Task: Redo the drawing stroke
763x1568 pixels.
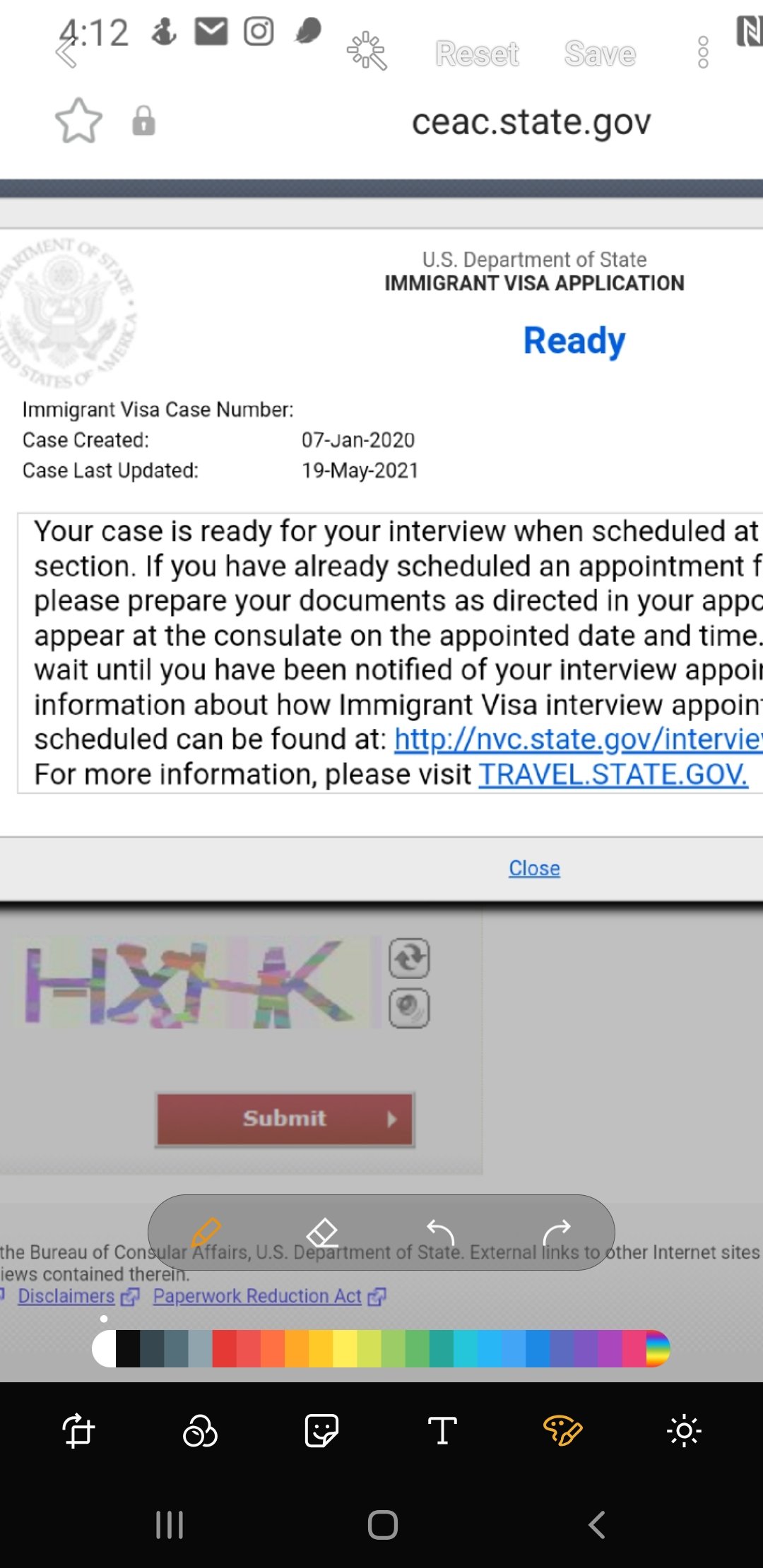Action: coord(557,1233)
